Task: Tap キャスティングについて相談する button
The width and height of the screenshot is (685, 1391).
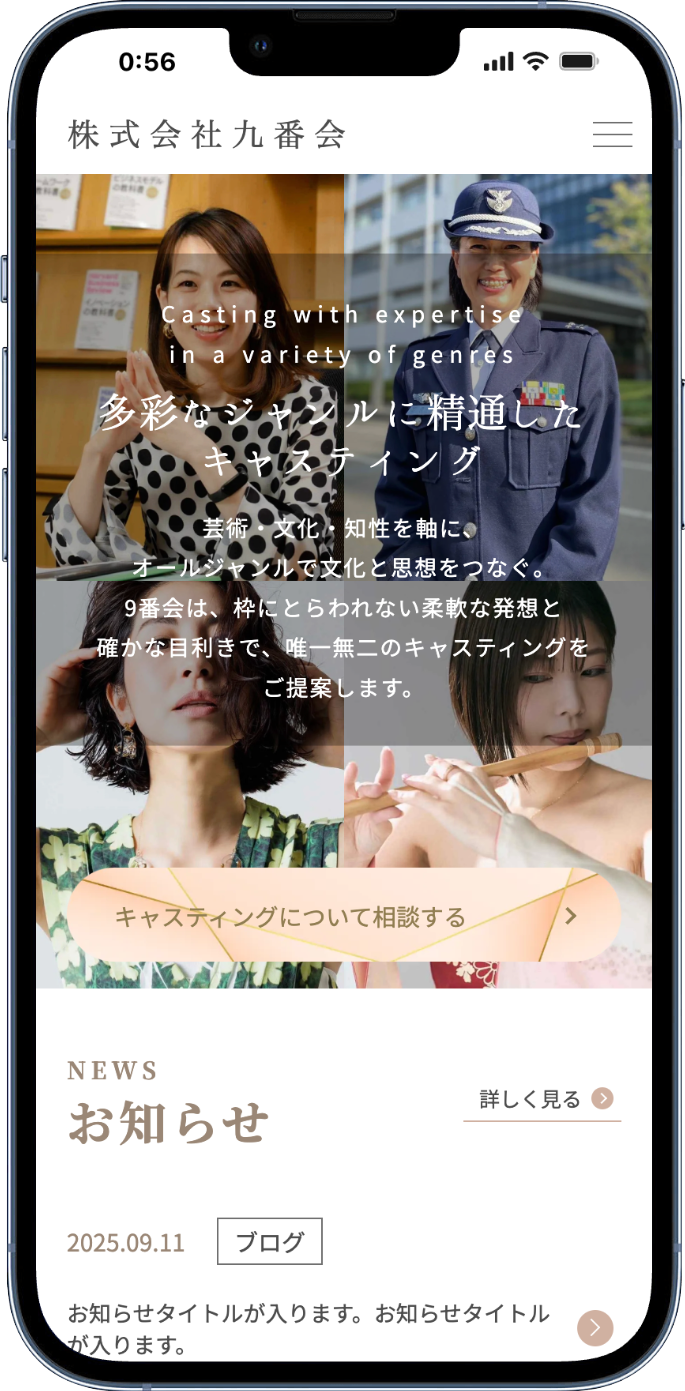Action: pyautogui.click(x=344, y=916)
